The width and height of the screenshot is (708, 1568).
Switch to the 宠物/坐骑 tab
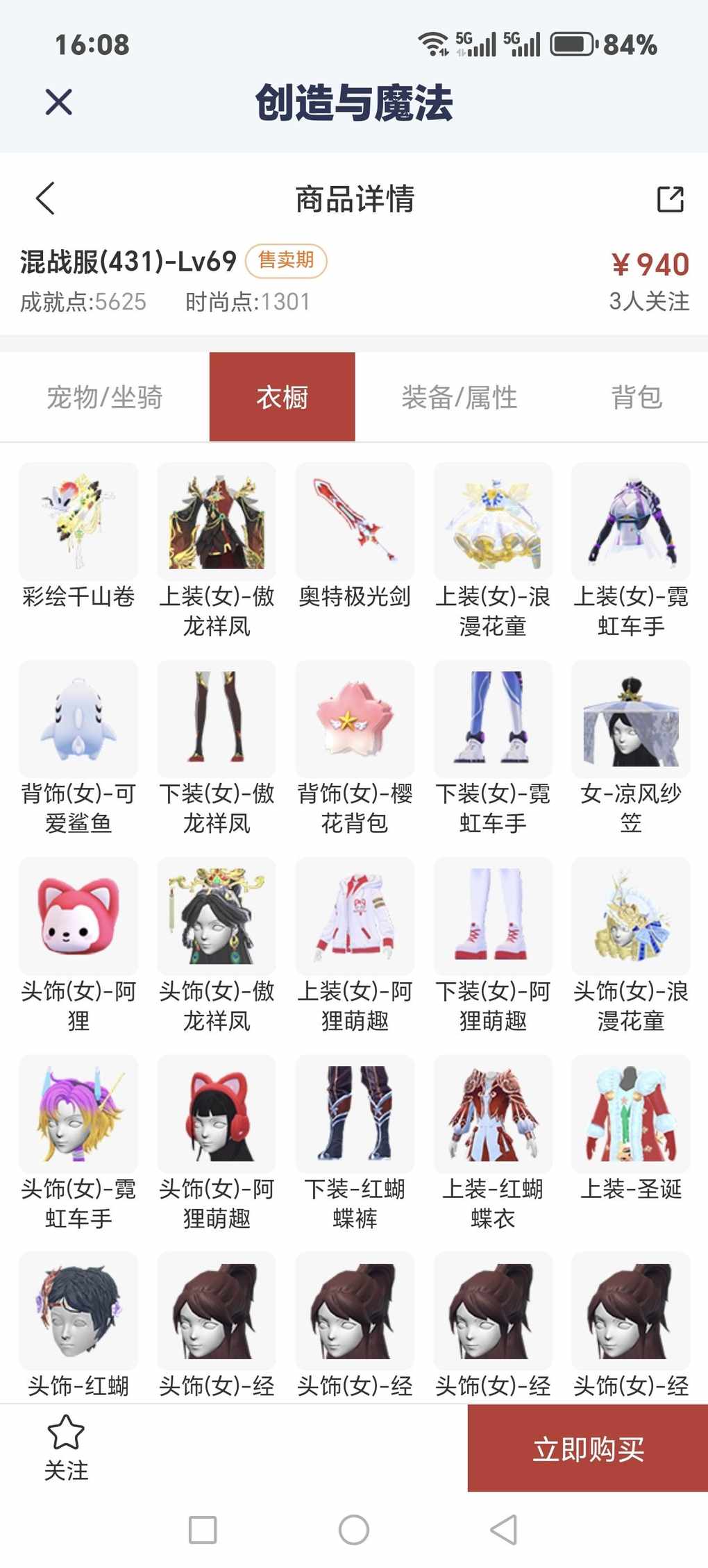[105, 397]
